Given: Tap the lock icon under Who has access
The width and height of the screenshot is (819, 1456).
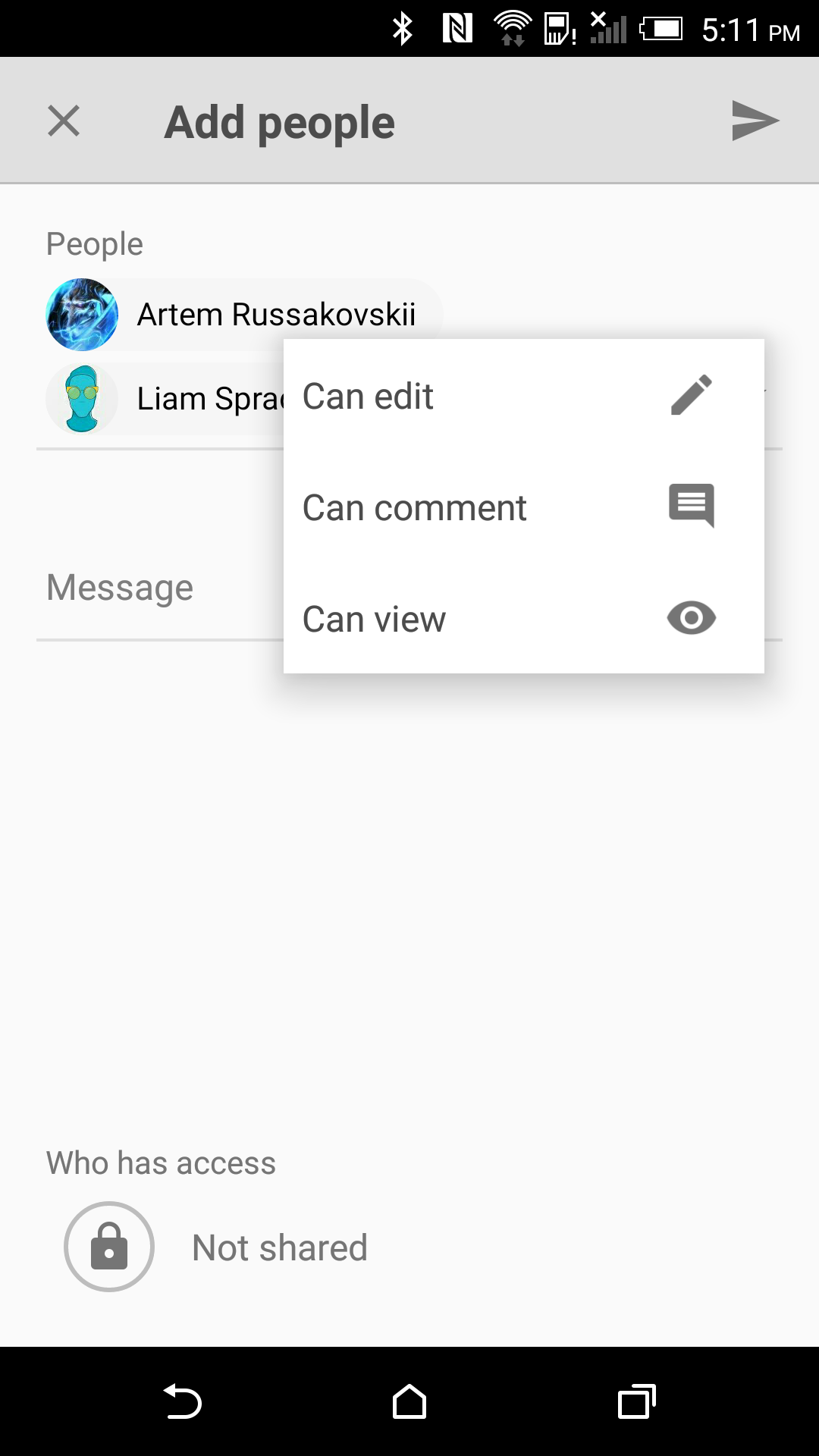Looking at the screenshot, I should click(108, 1246).
